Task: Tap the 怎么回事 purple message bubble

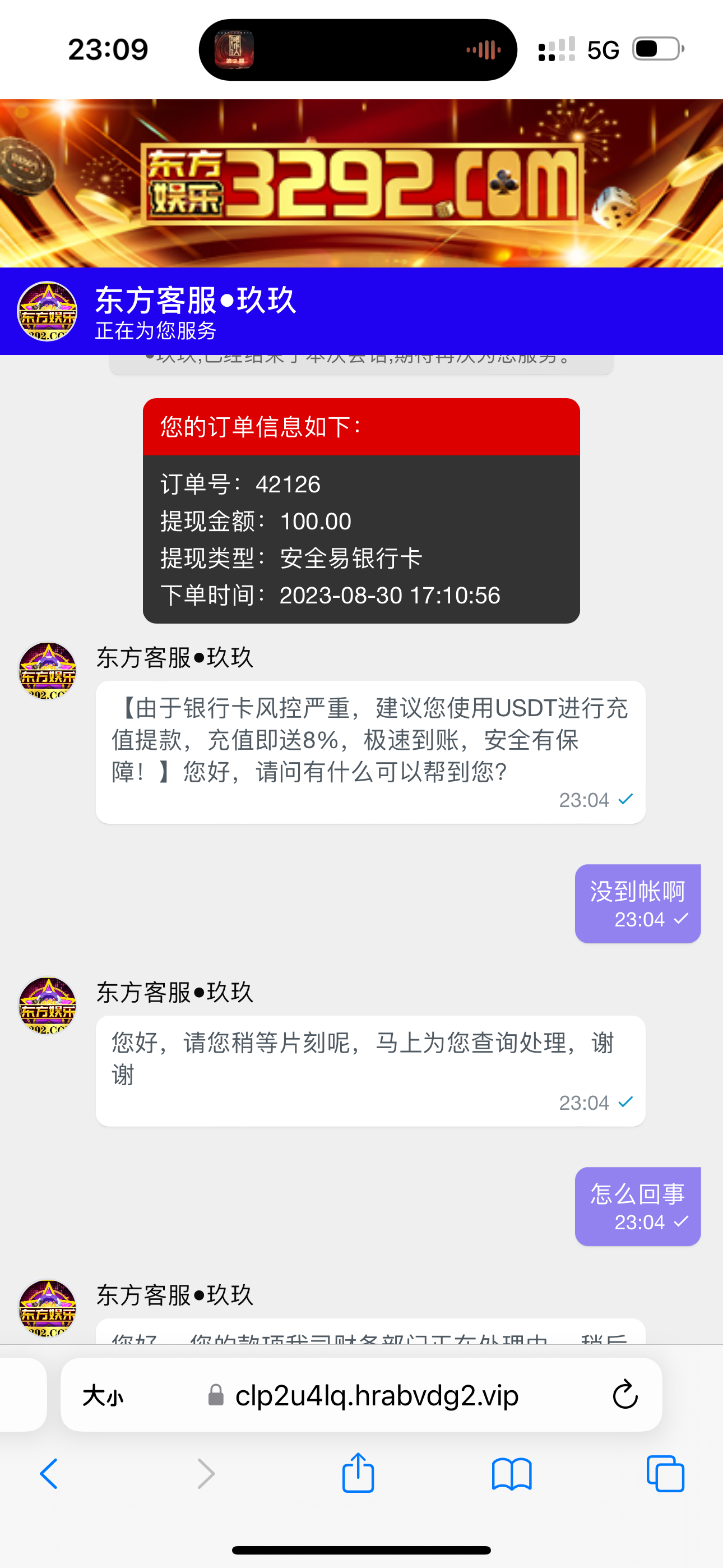Action: (637, 1205)
